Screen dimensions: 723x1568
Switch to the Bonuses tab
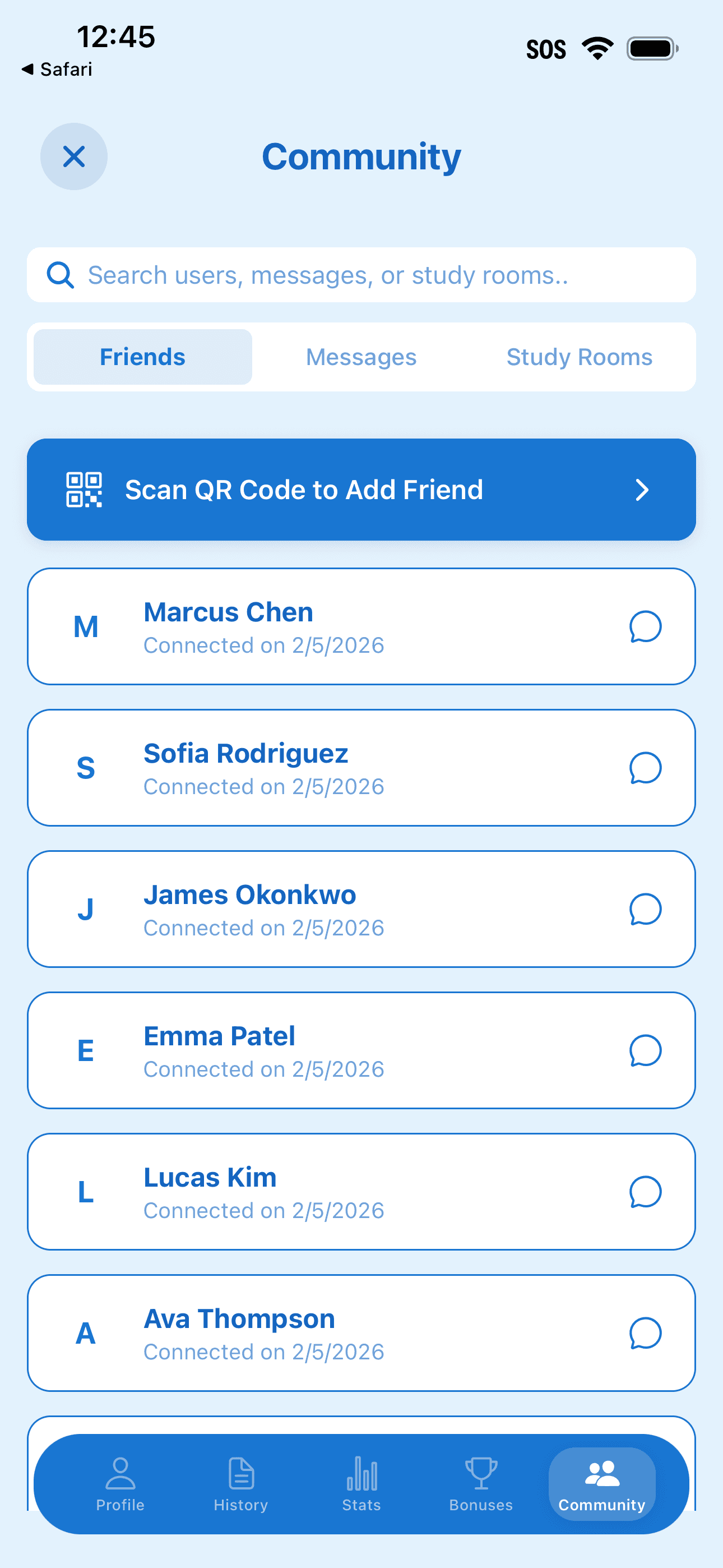(x=481, y=1484)
